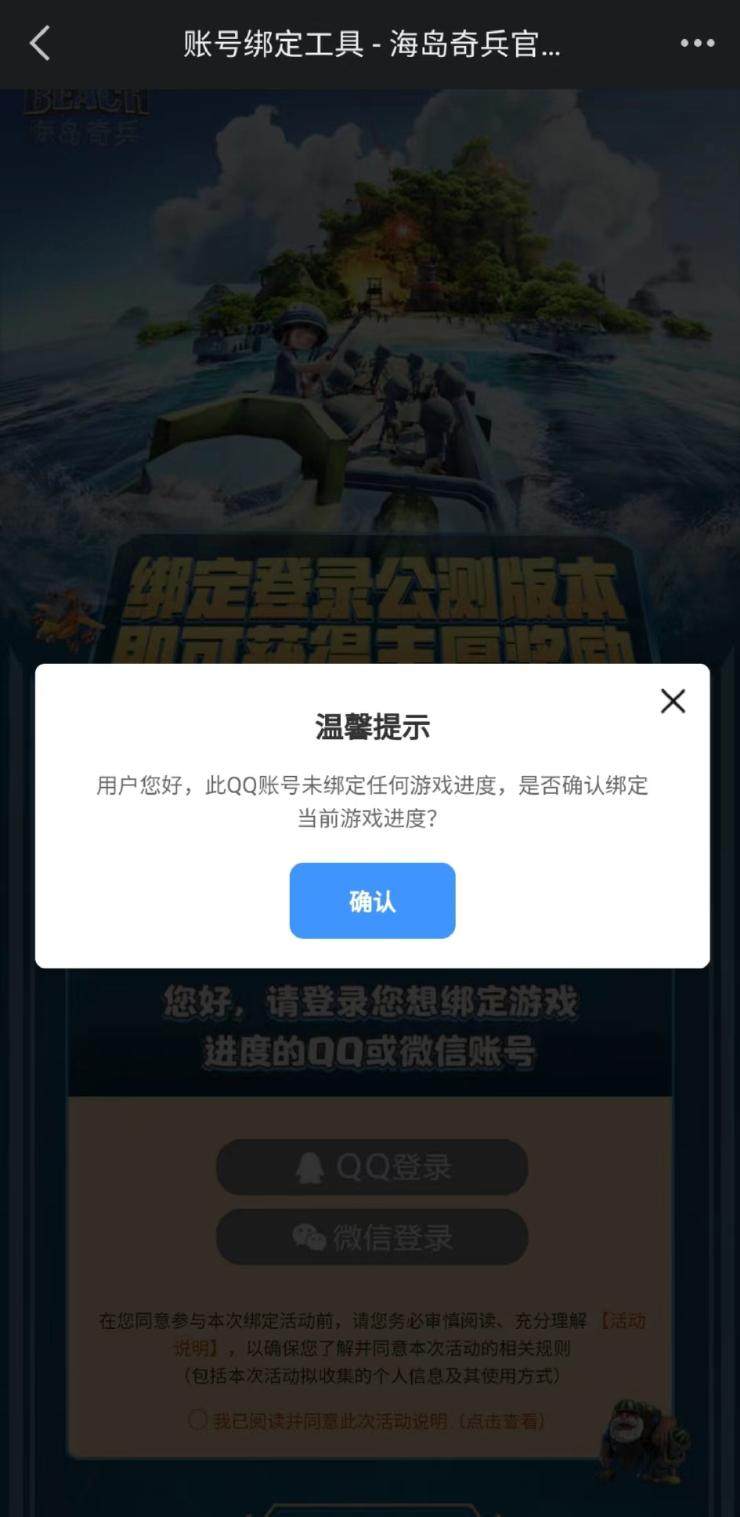Click the WeChat icon on the login button

pos(310,1236)
